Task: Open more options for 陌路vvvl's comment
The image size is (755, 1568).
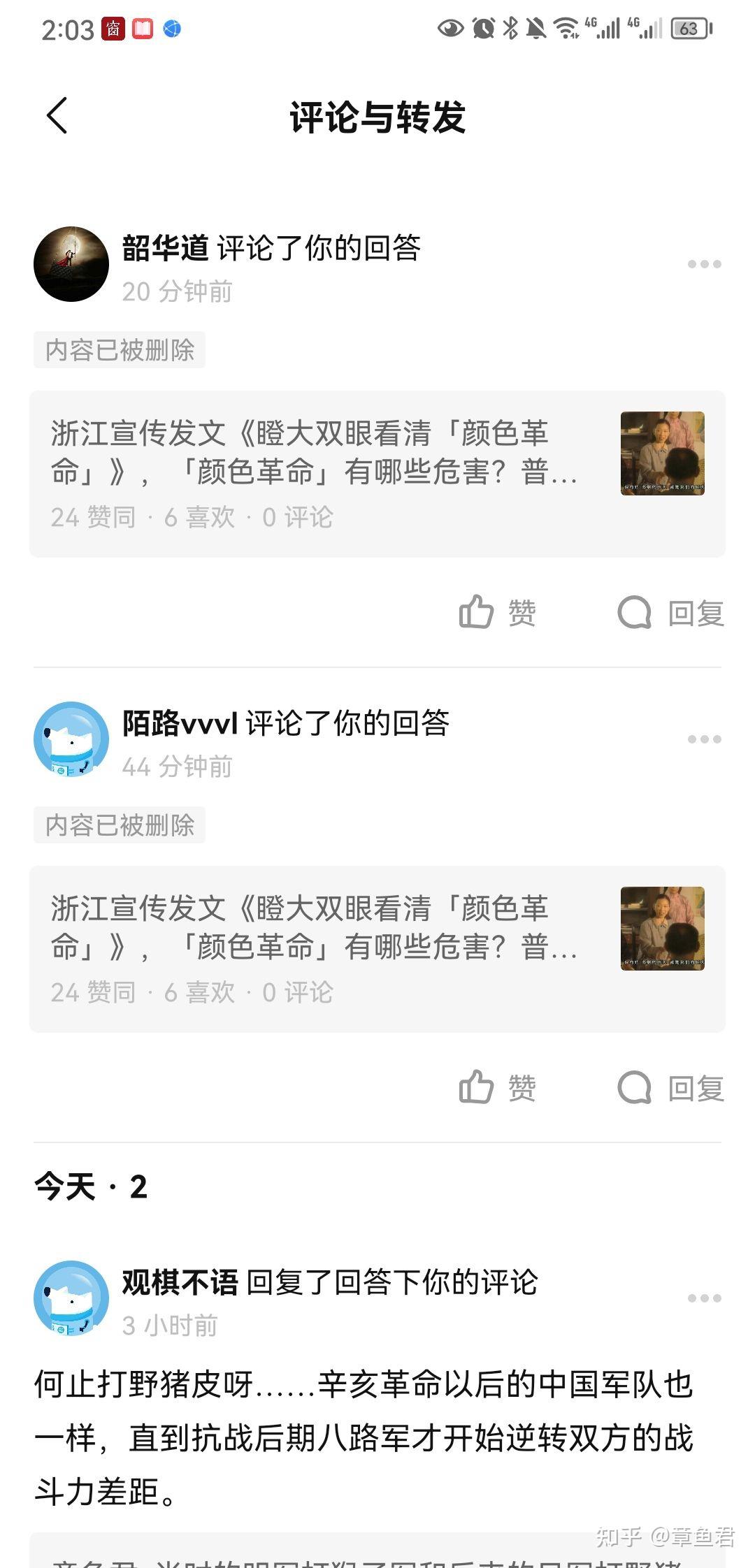Action: pos(703,739)
